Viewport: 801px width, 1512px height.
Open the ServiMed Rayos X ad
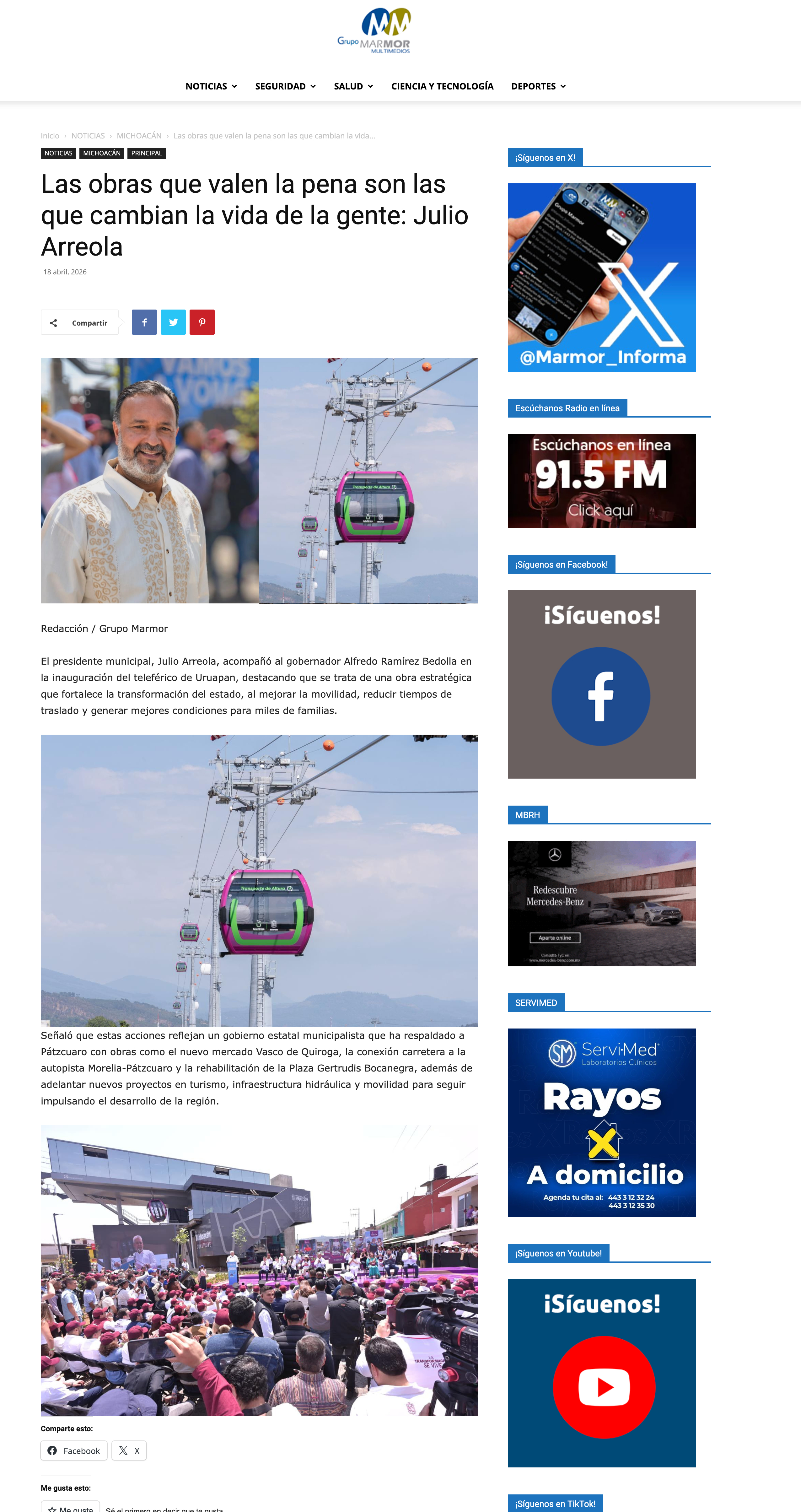tap(601, 1122)
